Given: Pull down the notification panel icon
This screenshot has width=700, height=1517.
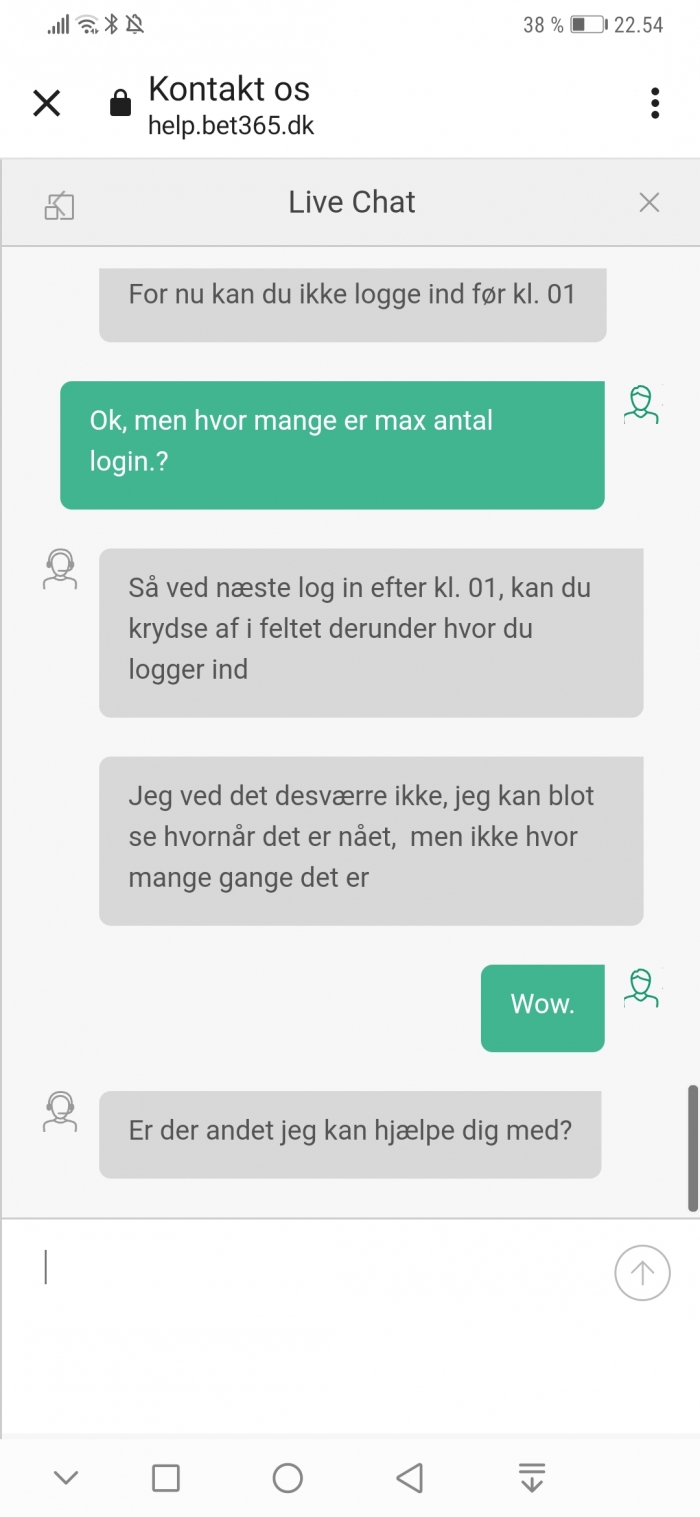Looking at the screenshot, I should point(532,1477).
